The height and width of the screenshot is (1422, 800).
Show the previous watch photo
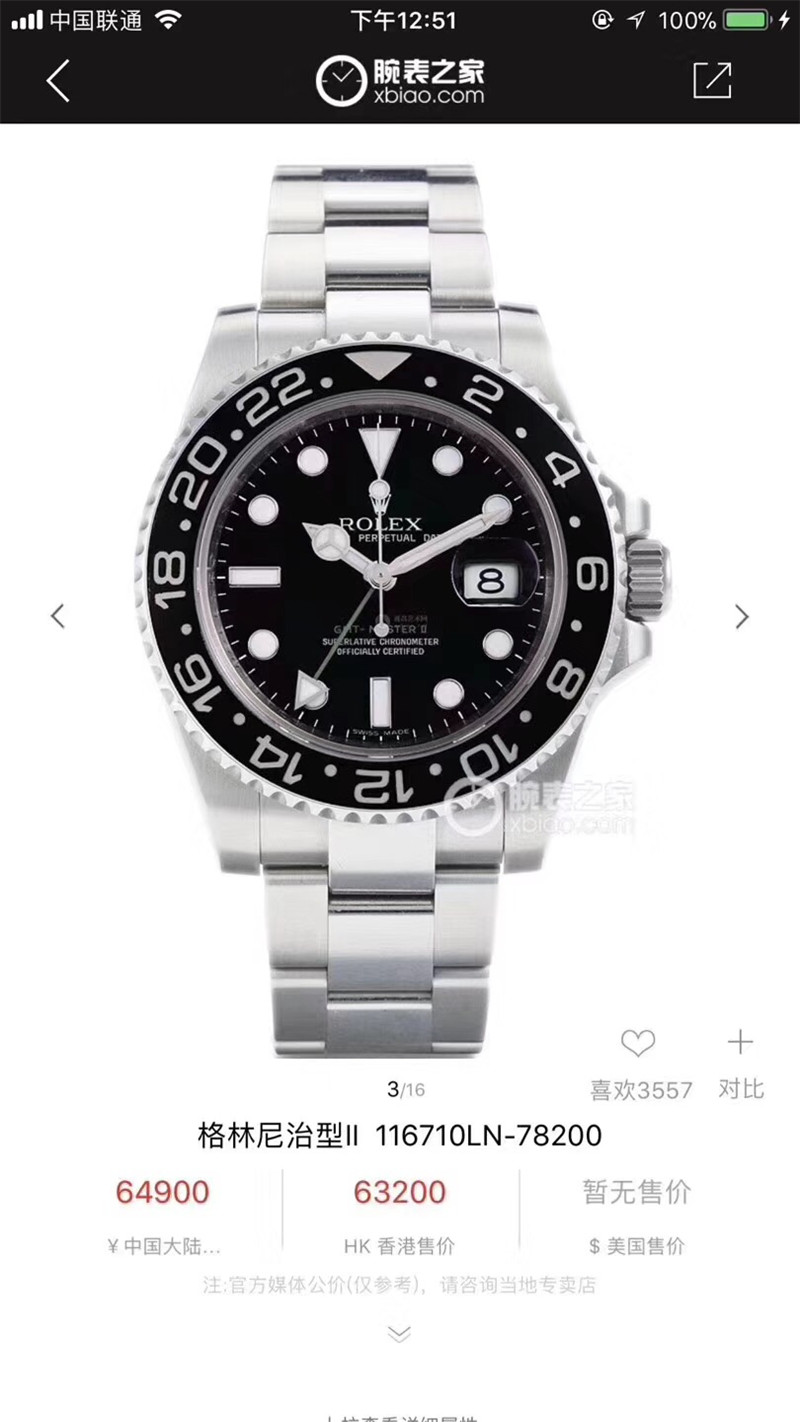(x=58, y=616)
